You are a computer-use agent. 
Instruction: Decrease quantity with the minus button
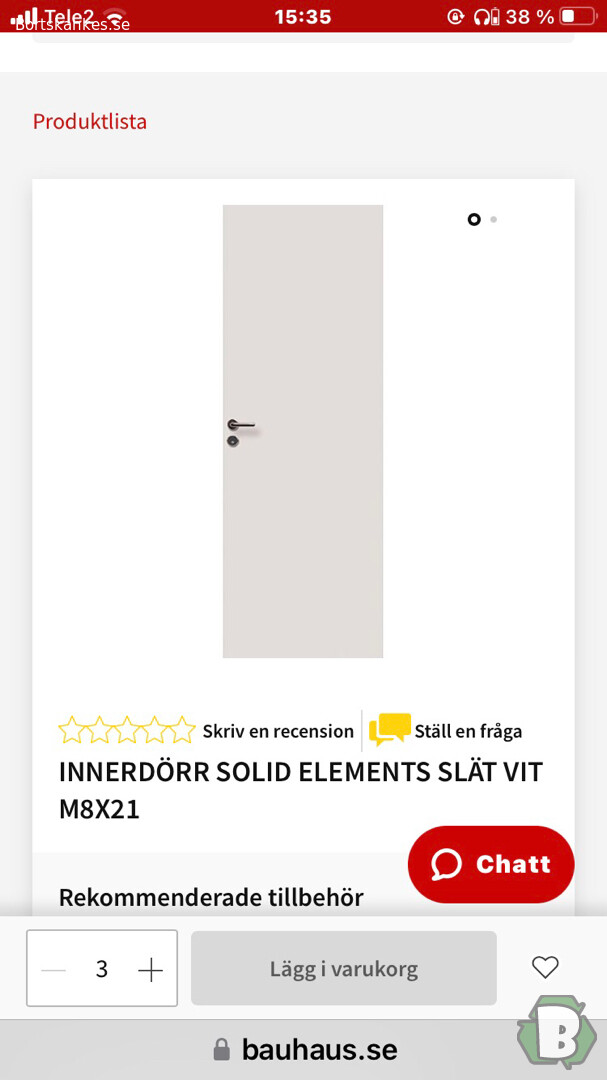click(53, 970)
